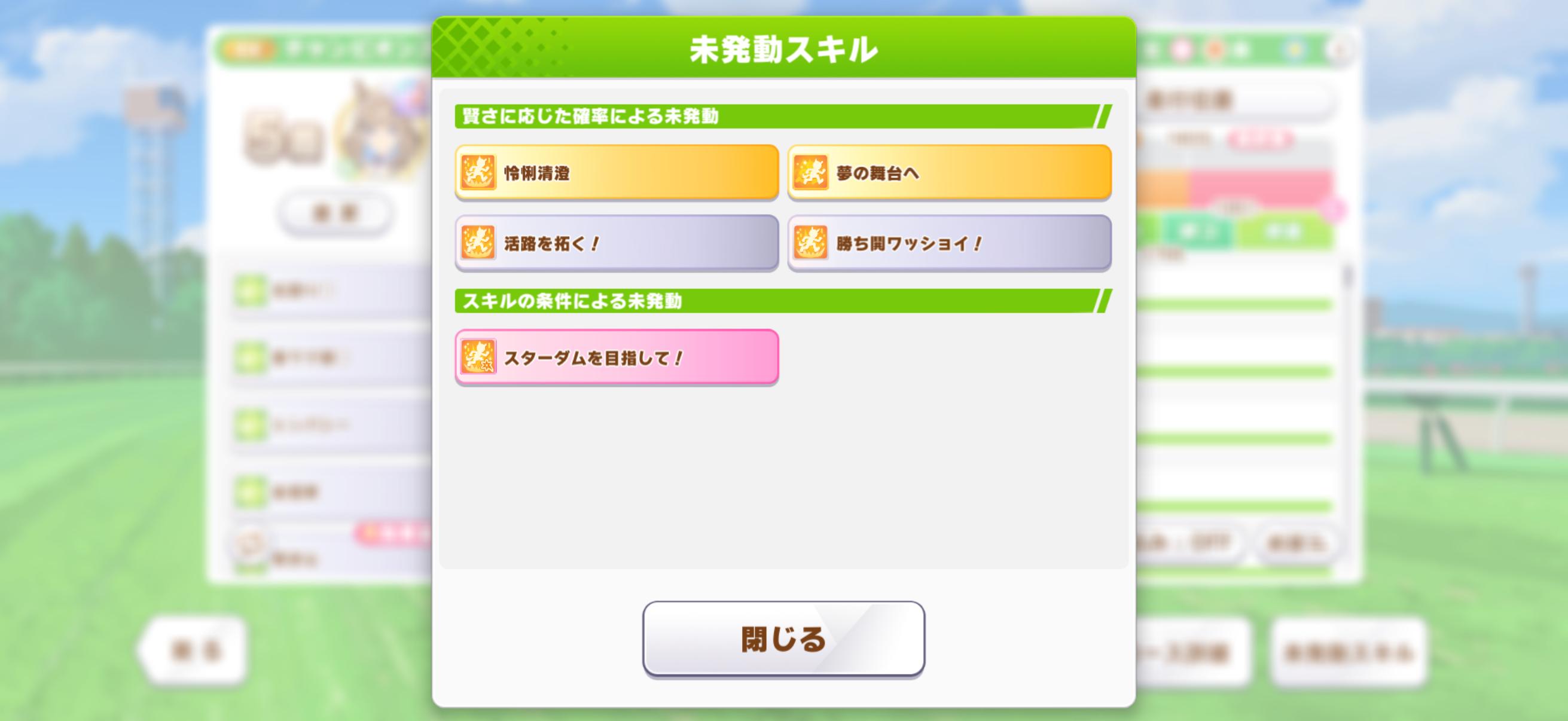View the スターダムを目指して! skill
Screen dimensions: 1568x721
pos(617,357)
